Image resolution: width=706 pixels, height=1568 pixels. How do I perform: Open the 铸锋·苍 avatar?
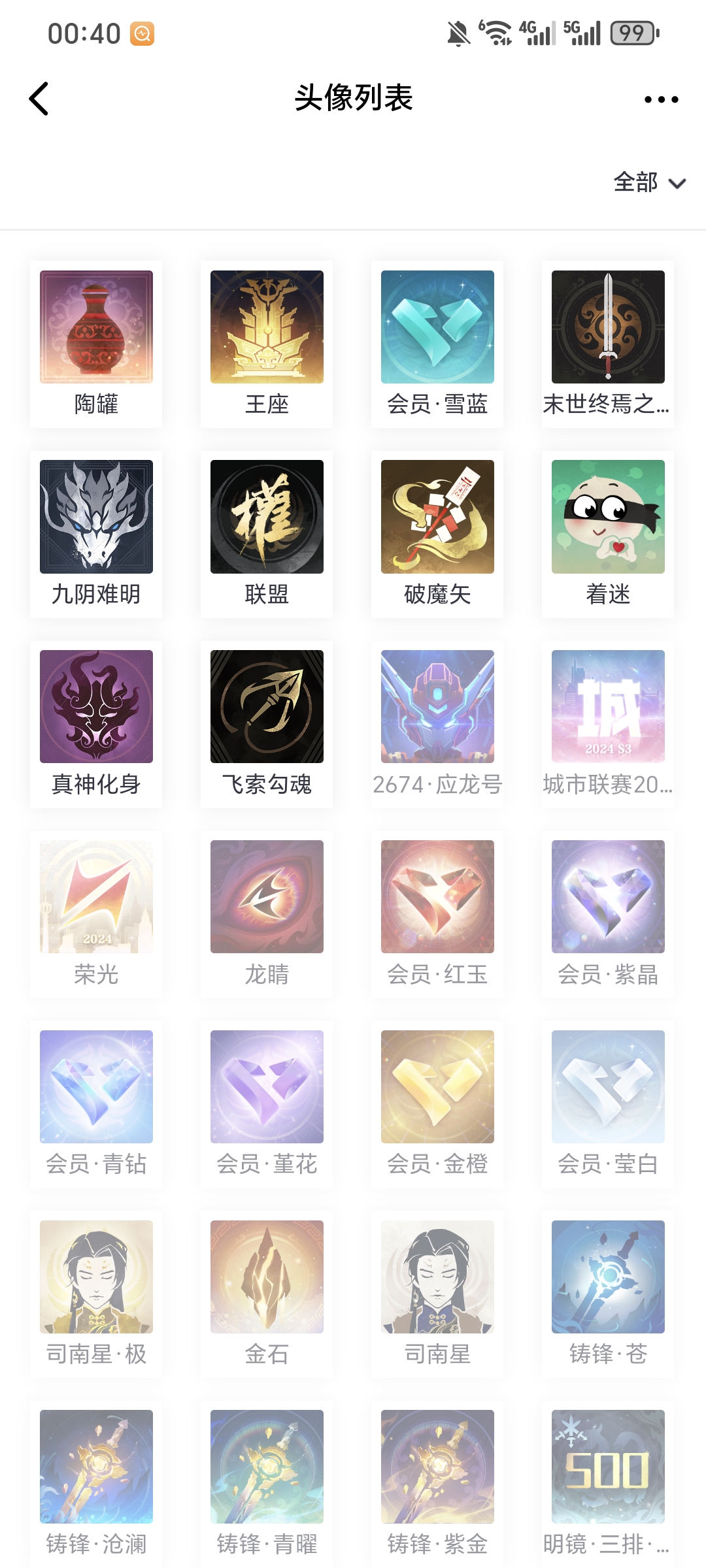pyautogui.click(x=608, y=1277)
